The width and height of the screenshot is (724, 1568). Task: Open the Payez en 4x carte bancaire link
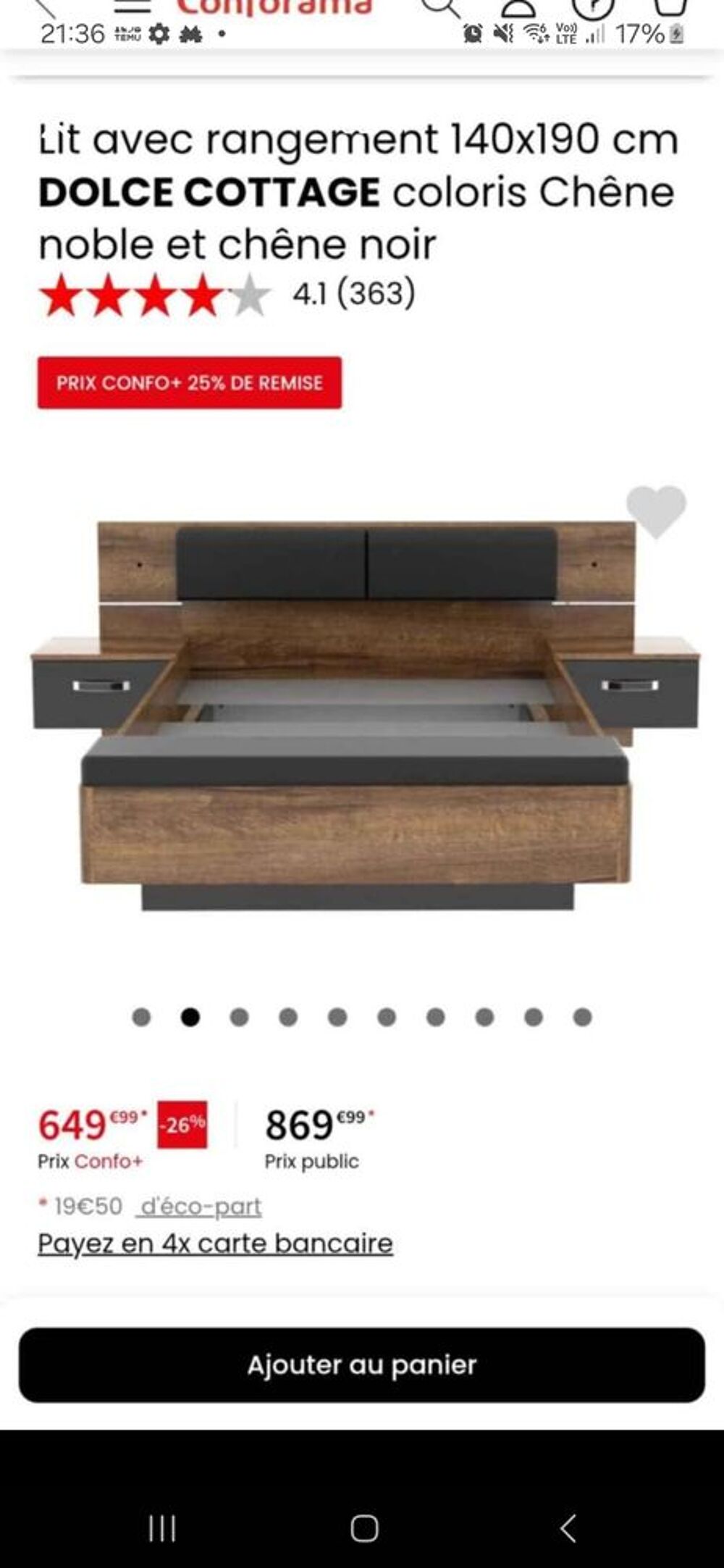click(215, 1244)
